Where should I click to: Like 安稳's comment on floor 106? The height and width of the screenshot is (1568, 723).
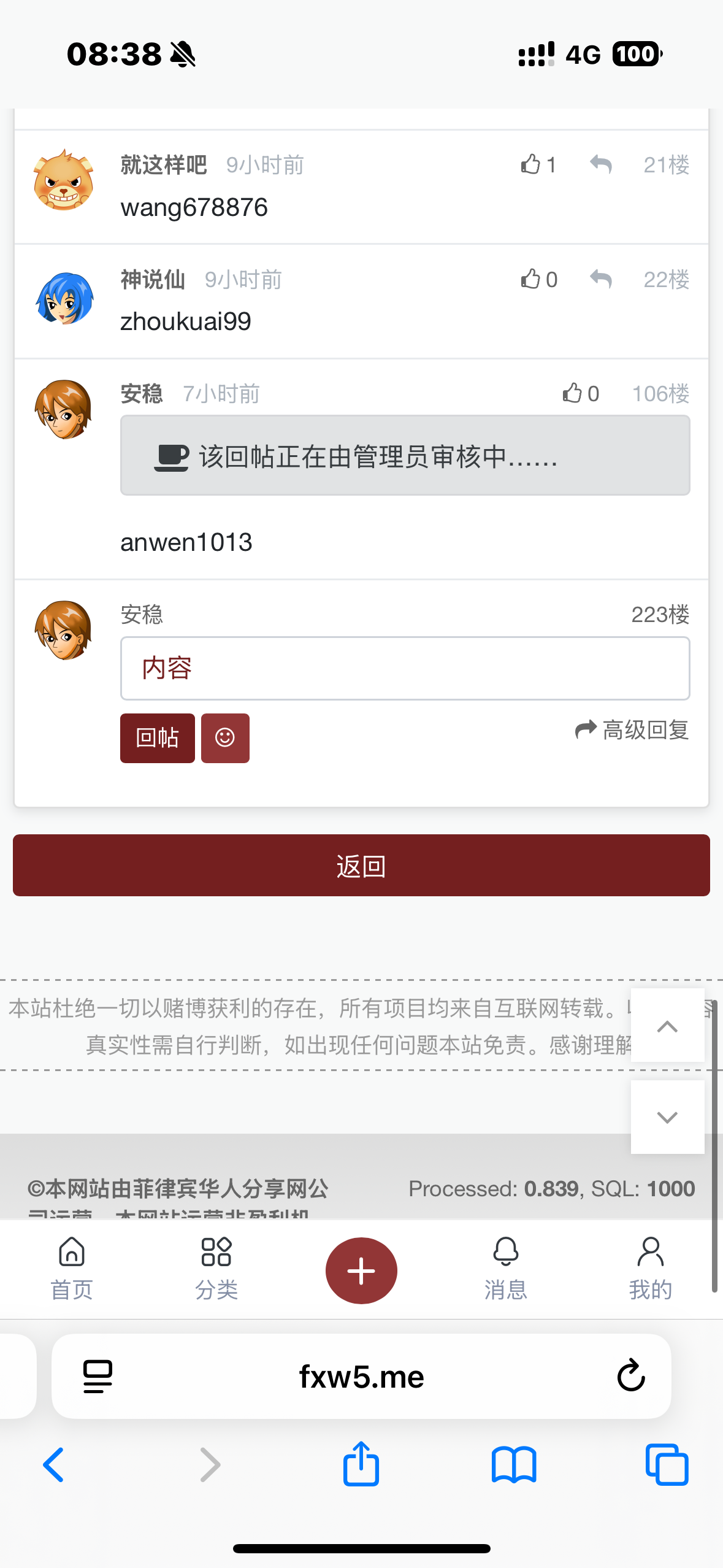[580, 393]
